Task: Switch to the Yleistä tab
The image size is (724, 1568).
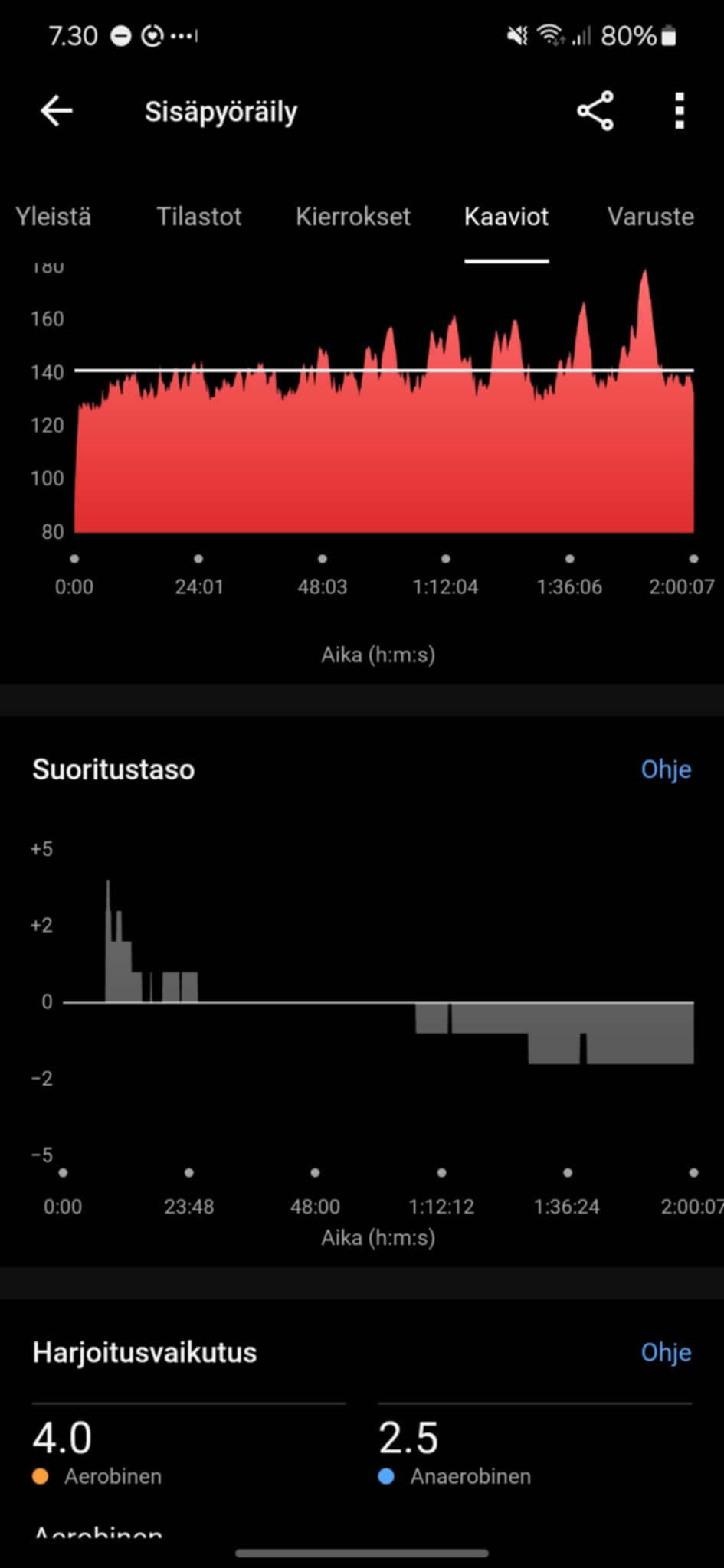Action: tap(54, 217)
